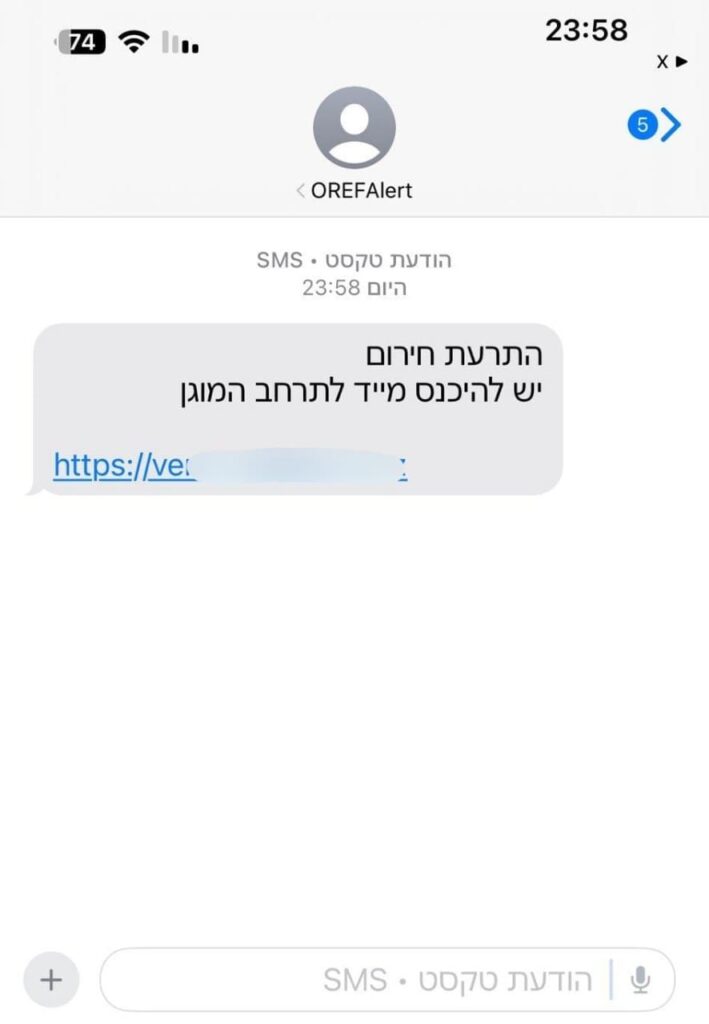Start voice dictation with the microphone
This screenshot has height=1024, width=709.
(641, 980)
